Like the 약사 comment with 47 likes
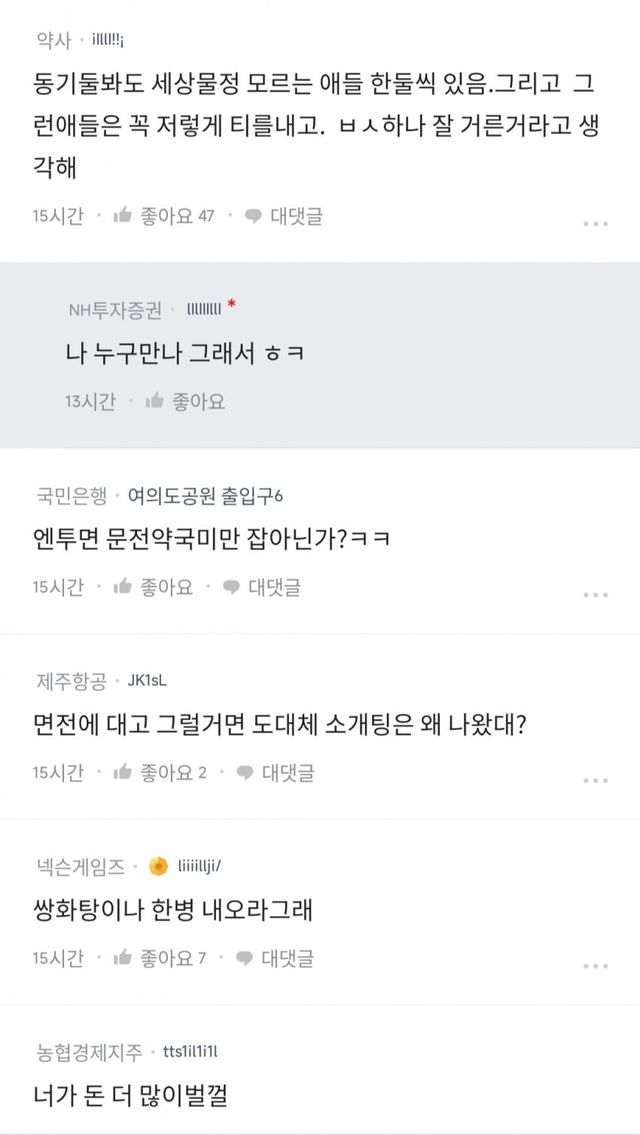This screenshot has height=1135, width=640. tap(164, 215)
